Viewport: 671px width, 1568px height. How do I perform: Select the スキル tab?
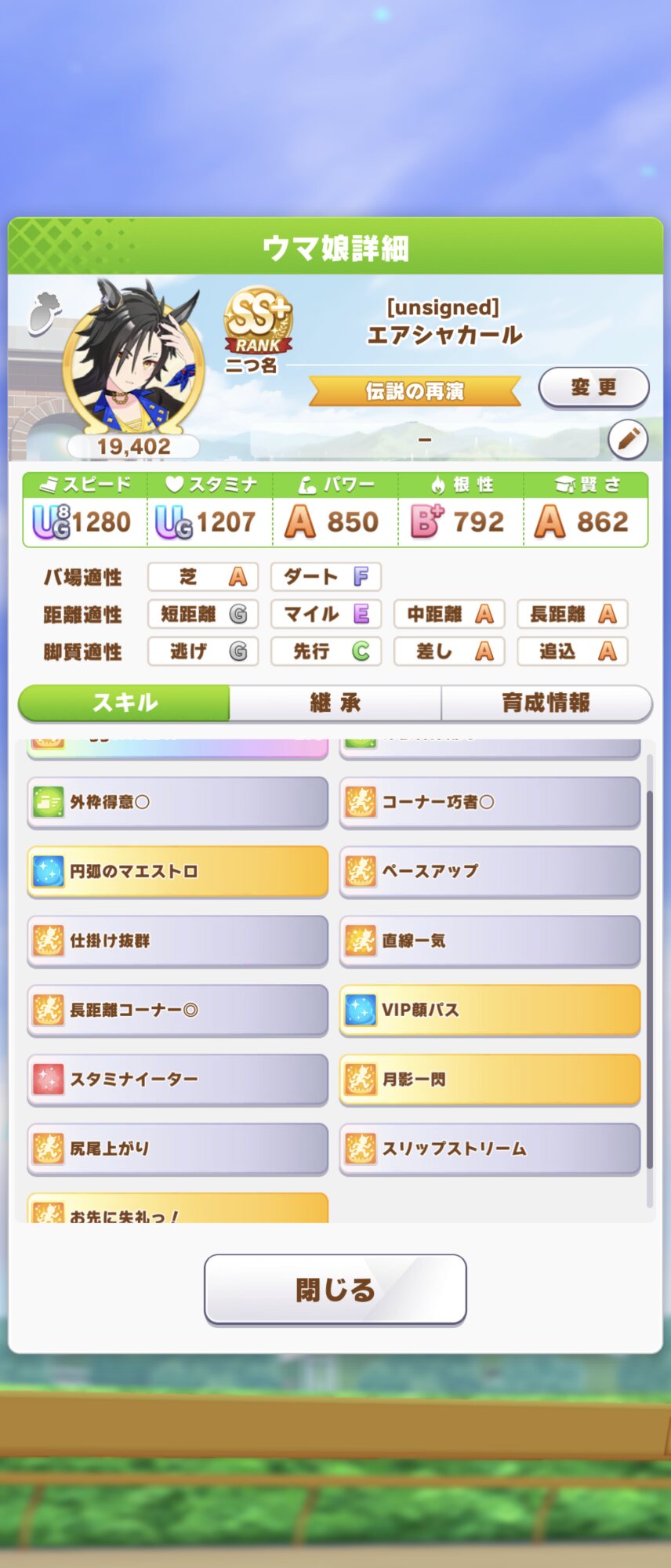pos(125,702)
